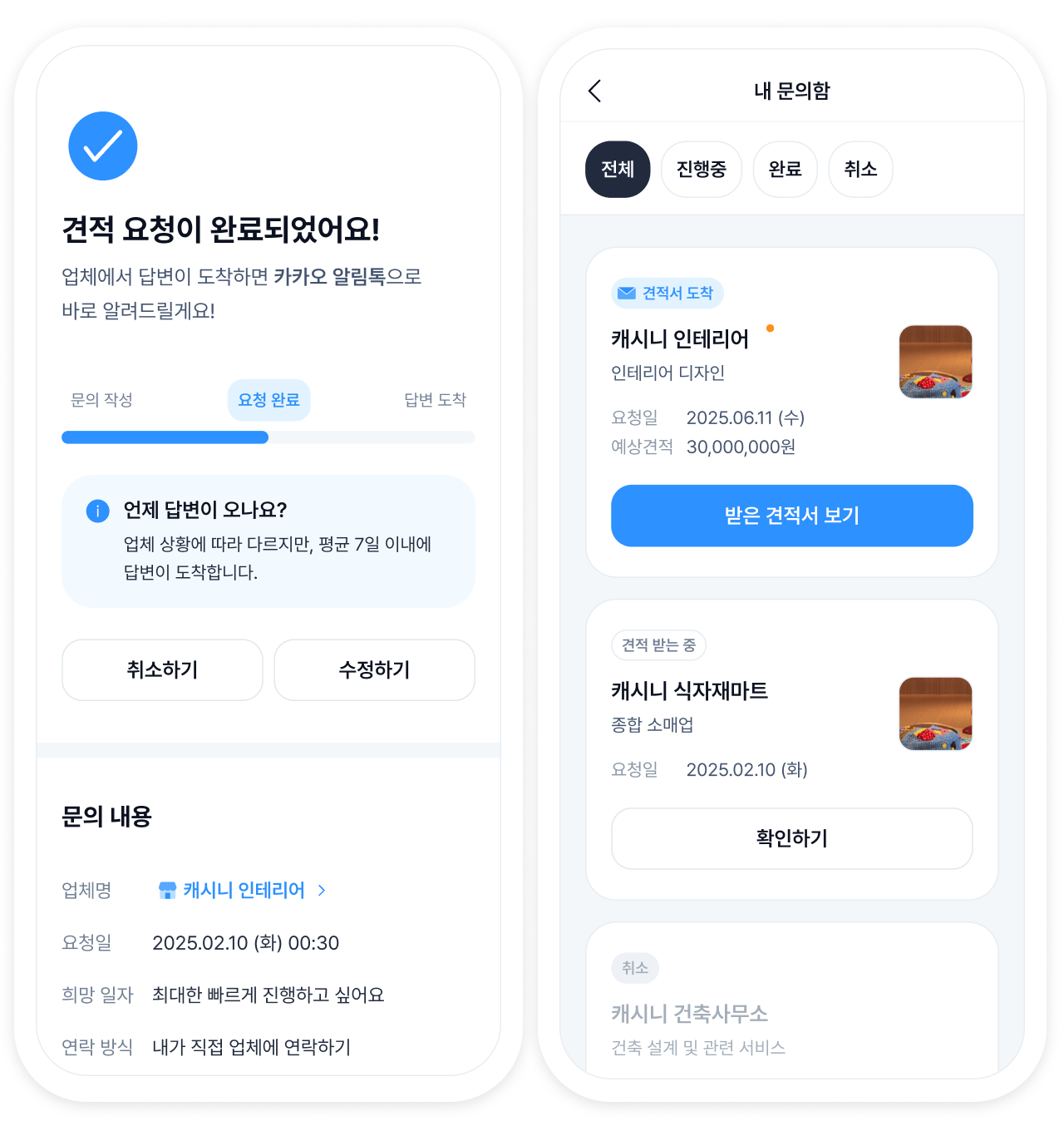The height and width of the screenshot is (1131, 1064).
Task: Switch to the 완료 tab
Action: pos(785,170)
